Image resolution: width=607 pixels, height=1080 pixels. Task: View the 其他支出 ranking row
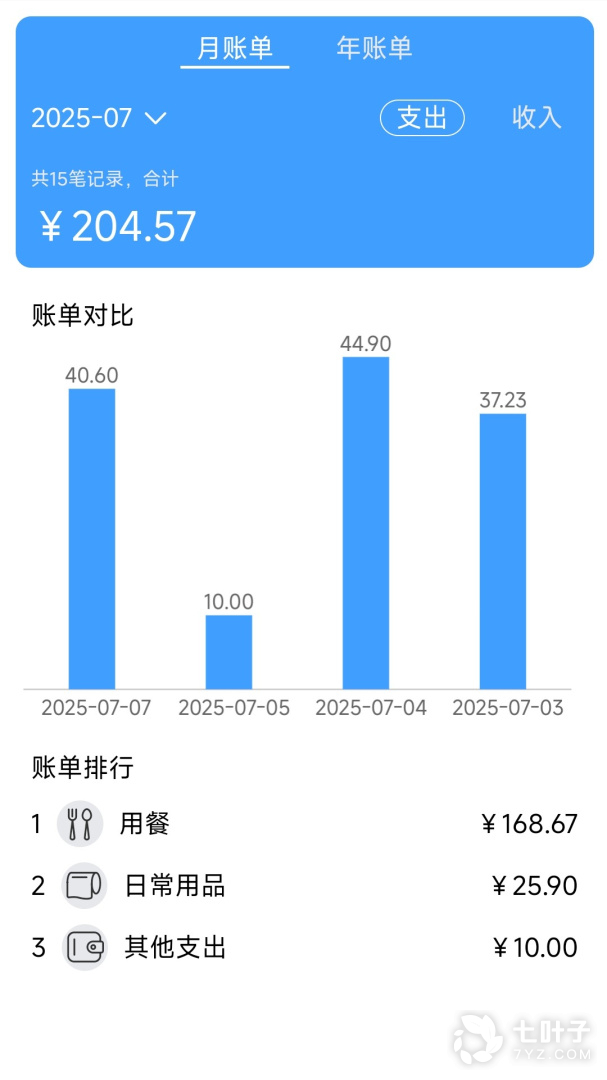click(303, 948)
